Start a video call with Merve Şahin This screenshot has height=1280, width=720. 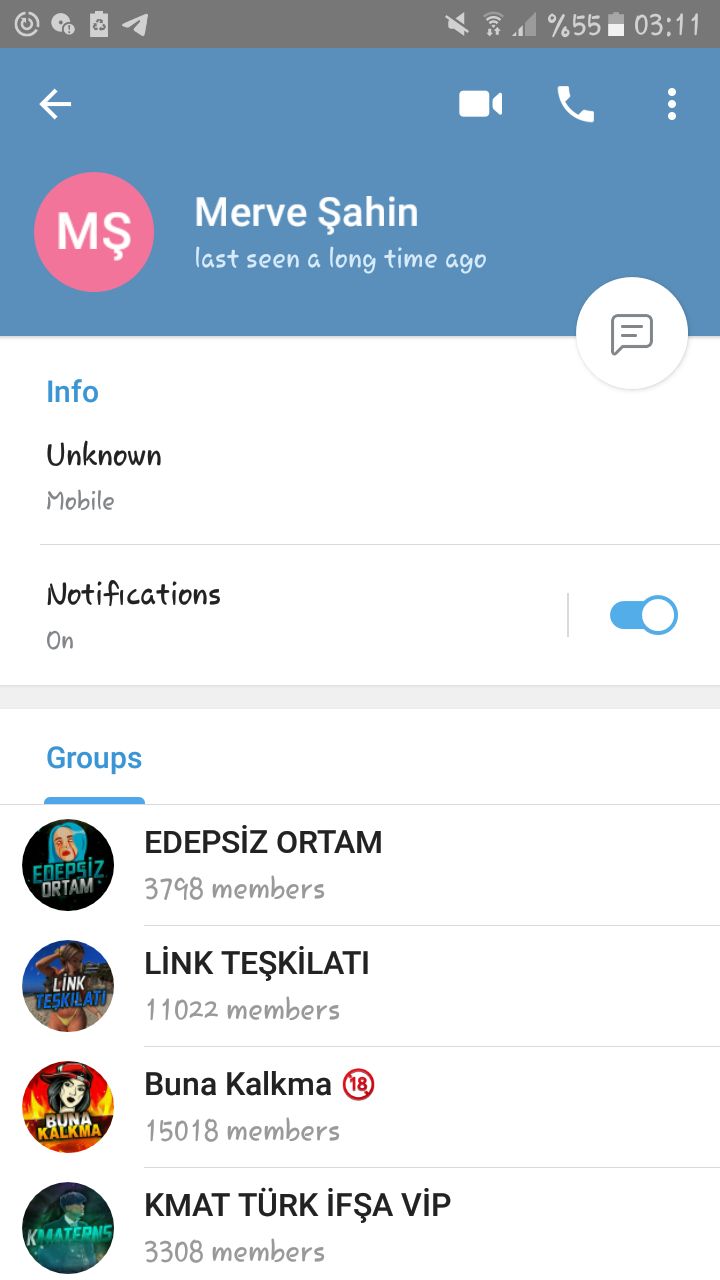pyautogui.click(x=480, y=104)
